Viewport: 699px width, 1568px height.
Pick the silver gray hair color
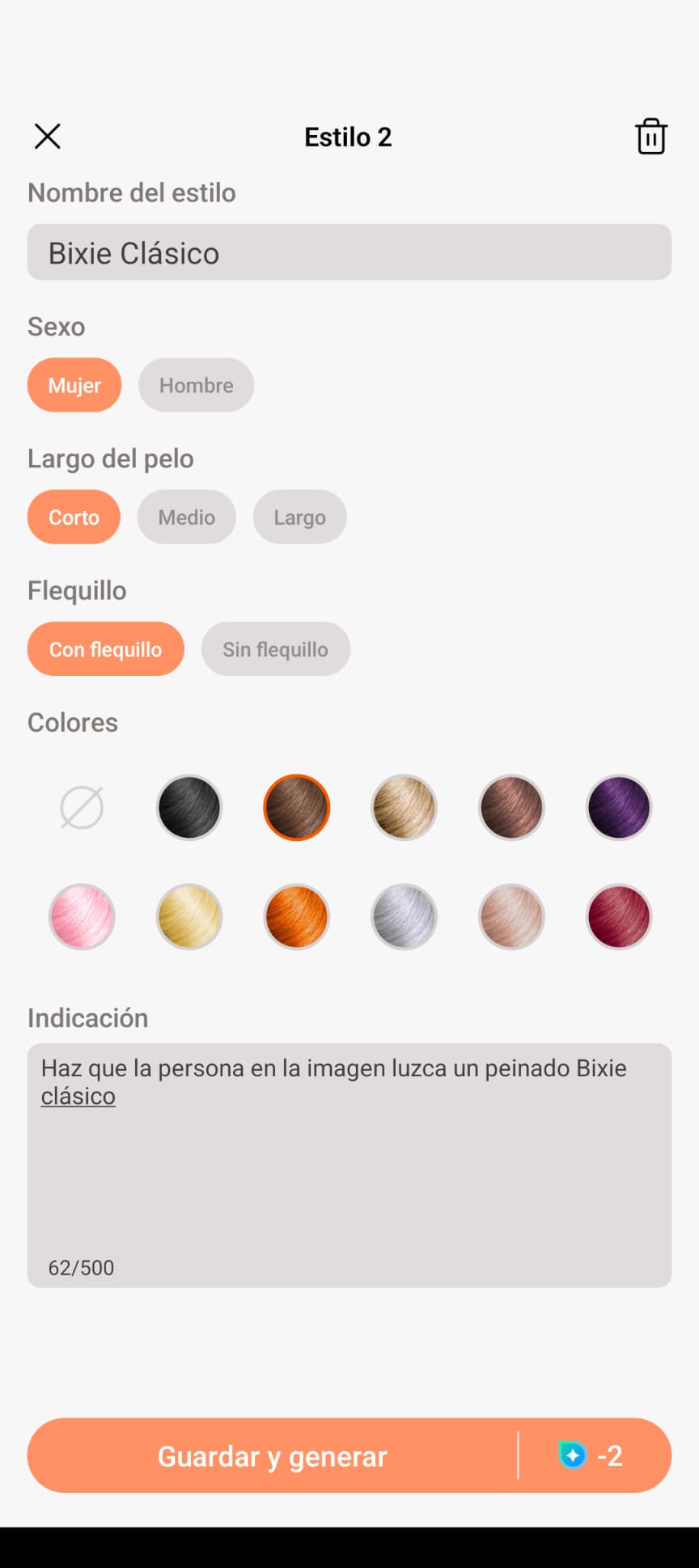point(404,916)
